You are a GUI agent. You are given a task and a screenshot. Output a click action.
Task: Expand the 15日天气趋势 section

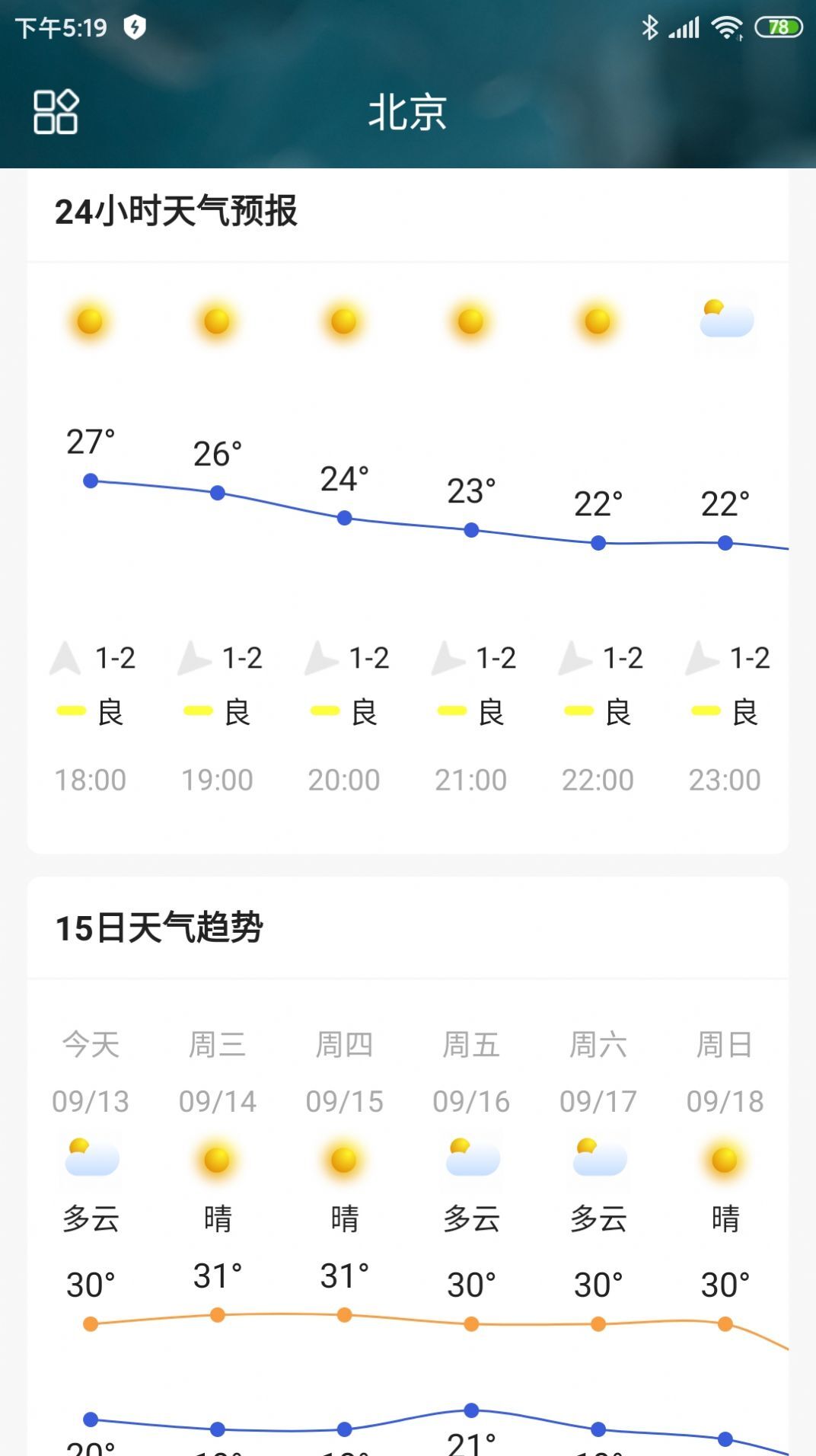click(x=161, y=928)
